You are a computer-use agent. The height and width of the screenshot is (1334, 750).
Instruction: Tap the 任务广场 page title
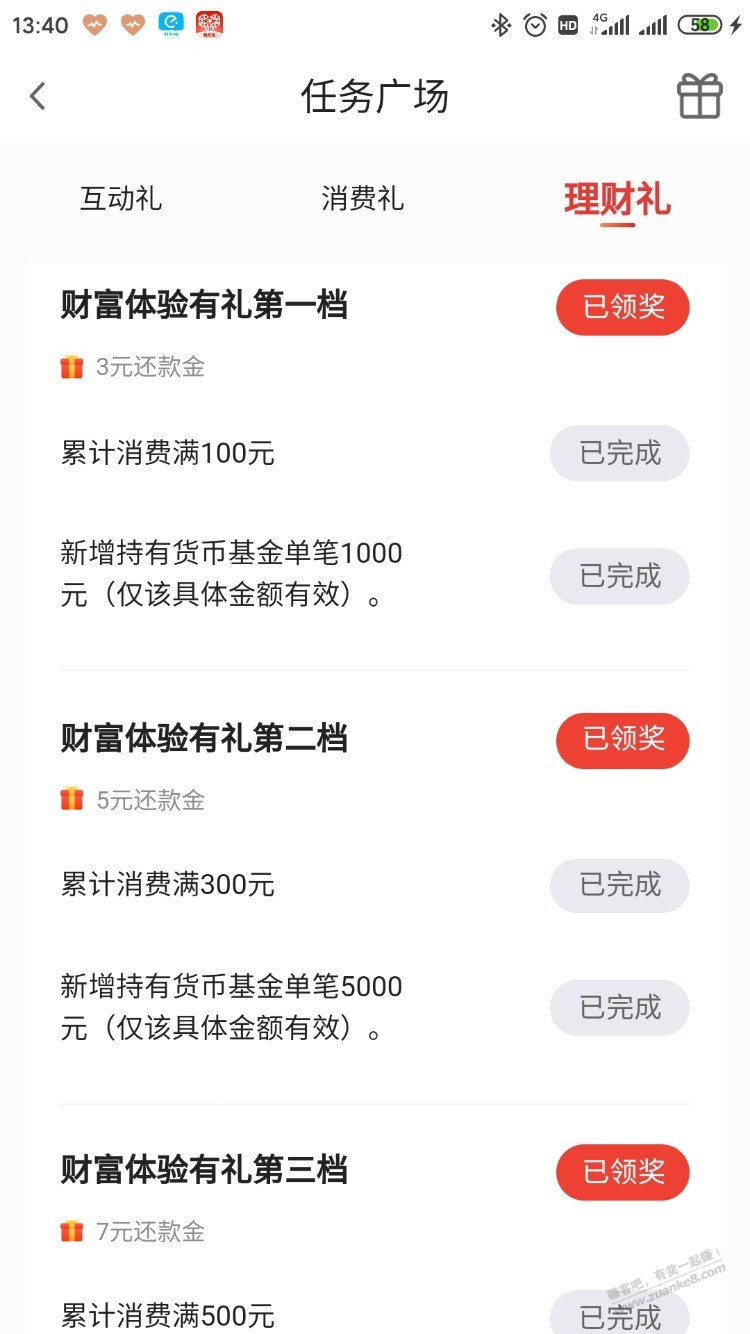(x=375, y=96)
